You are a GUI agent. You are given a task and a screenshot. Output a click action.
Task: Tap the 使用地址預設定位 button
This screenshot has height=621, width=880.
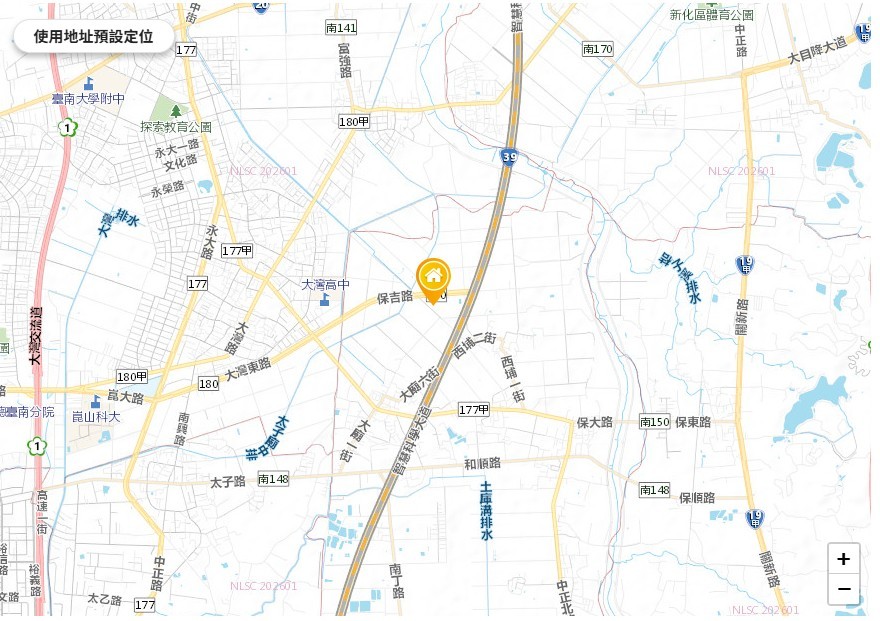[94, 36]
